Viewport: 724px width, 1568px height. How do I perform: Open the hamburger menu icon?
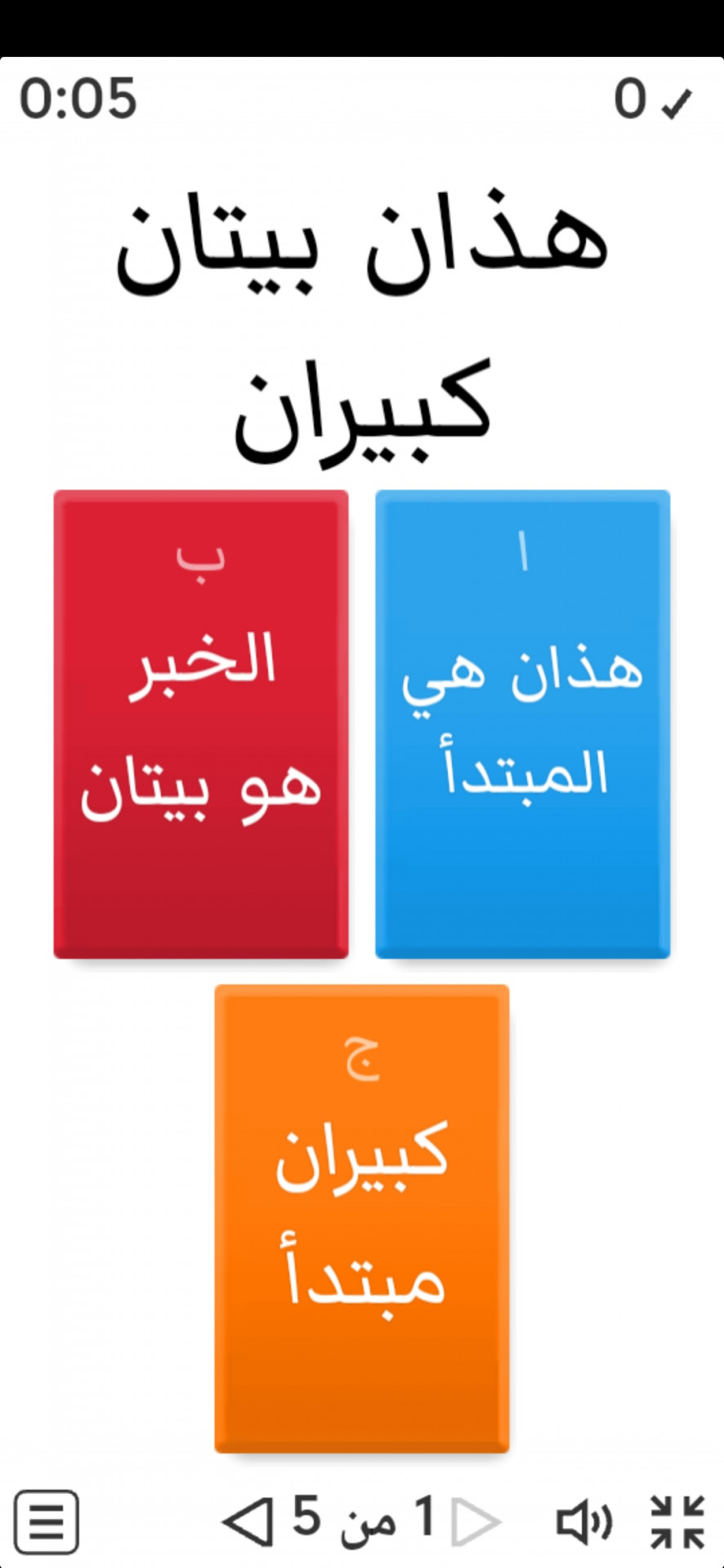click(x=47, y=1521)
